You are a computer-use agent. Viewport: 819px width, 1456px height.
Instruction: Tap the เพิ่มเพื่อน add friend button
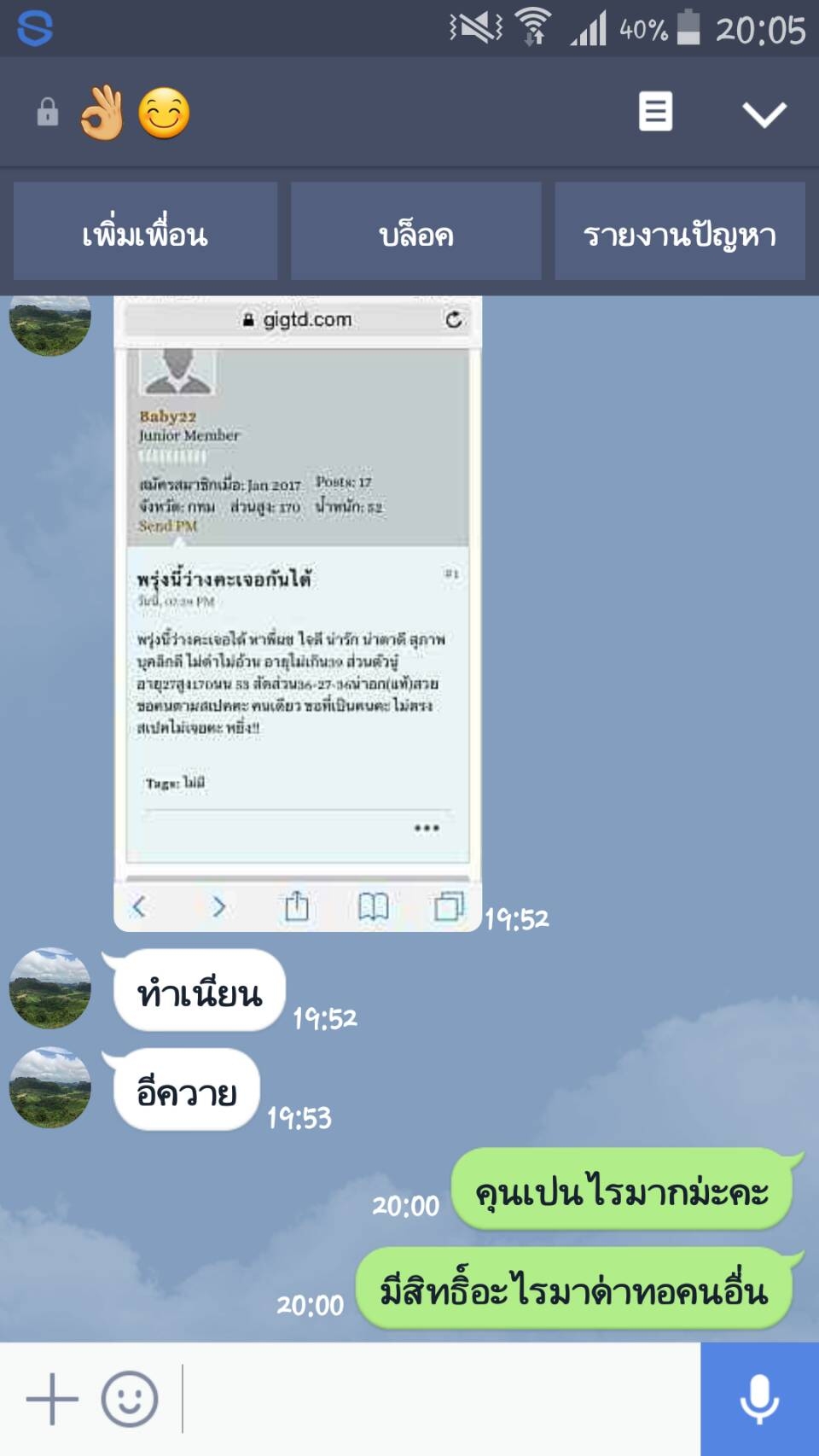click(x=145, y=231)
